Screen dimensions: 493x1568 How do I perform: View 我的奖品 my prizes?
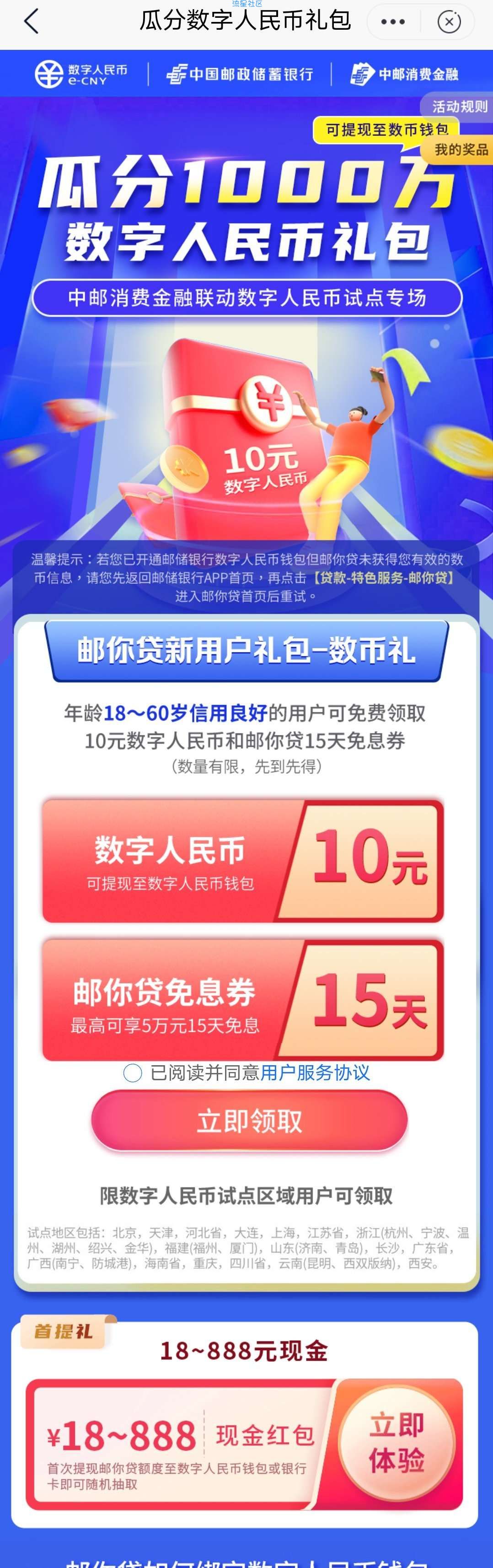[461, 150]
